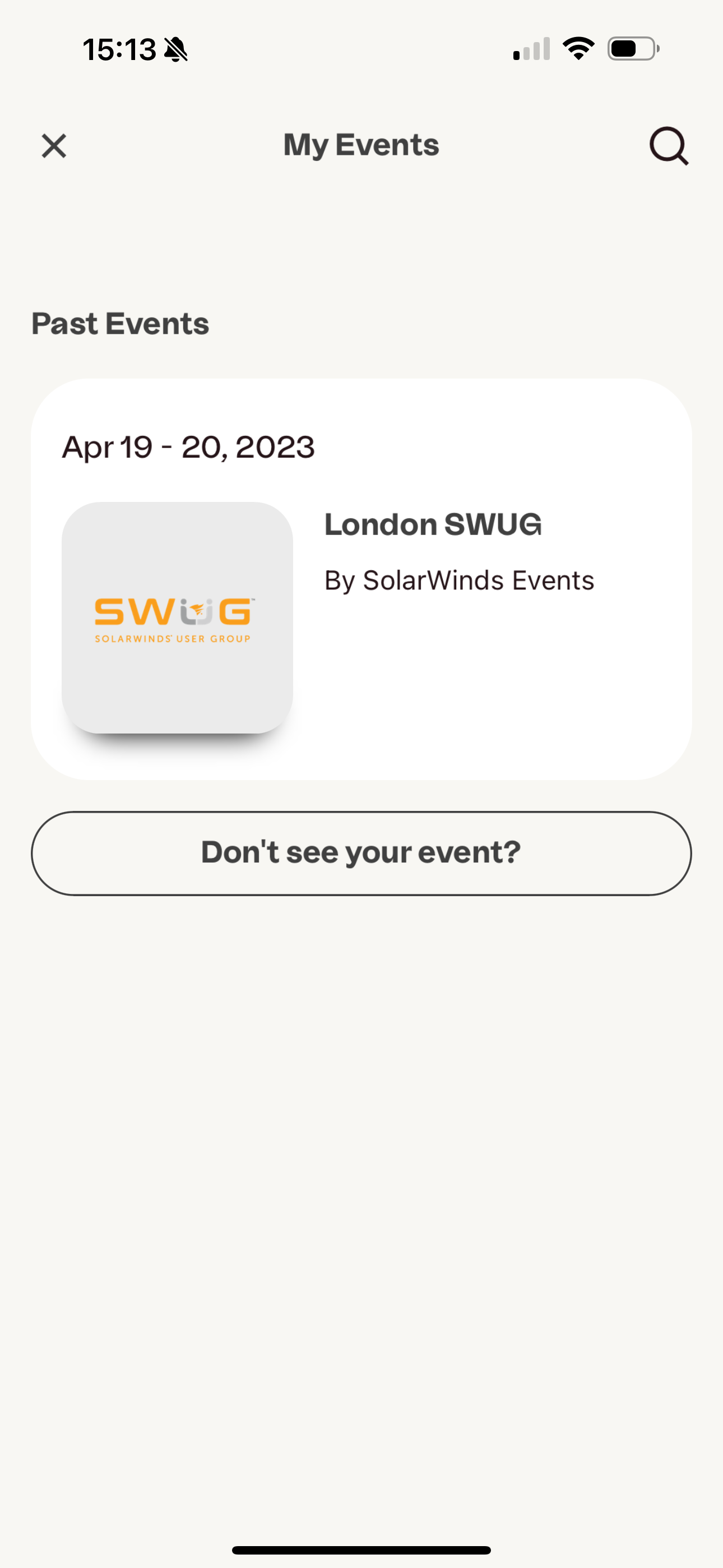723x1568 pixels.
Task: Close the My Events screen
Action: coord(54,146)
